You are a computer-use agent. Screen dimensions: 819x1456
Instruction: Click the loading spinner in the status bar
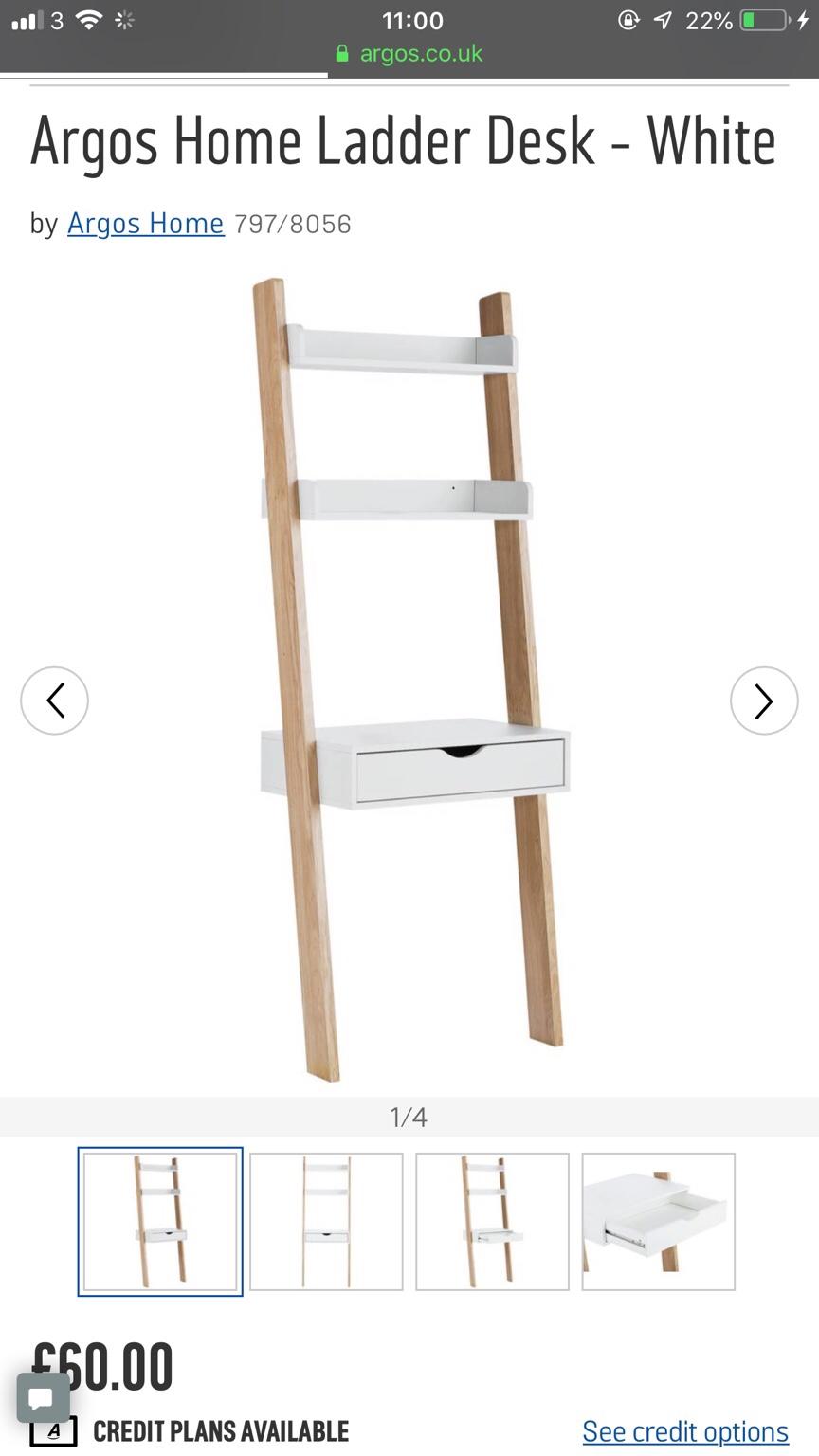click(123, 19)
